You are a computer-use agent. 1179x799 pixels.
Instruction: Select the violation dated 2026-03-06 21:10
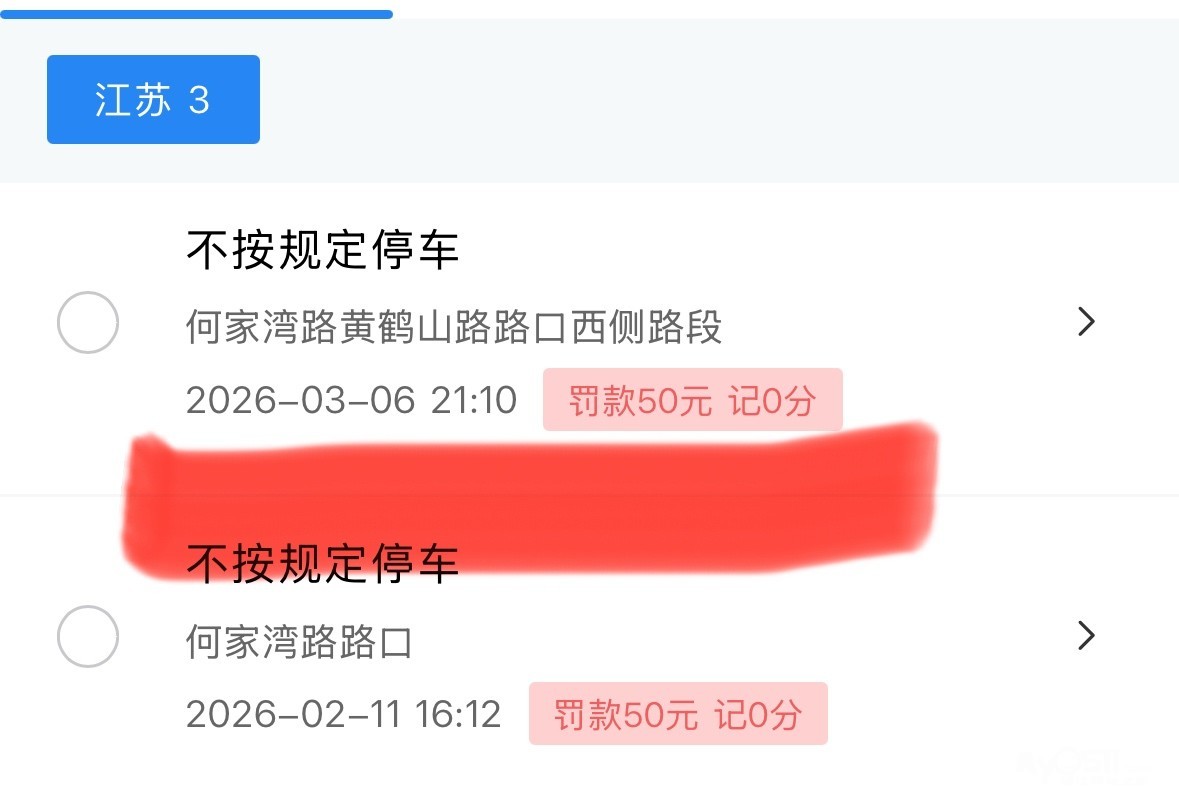88,322
